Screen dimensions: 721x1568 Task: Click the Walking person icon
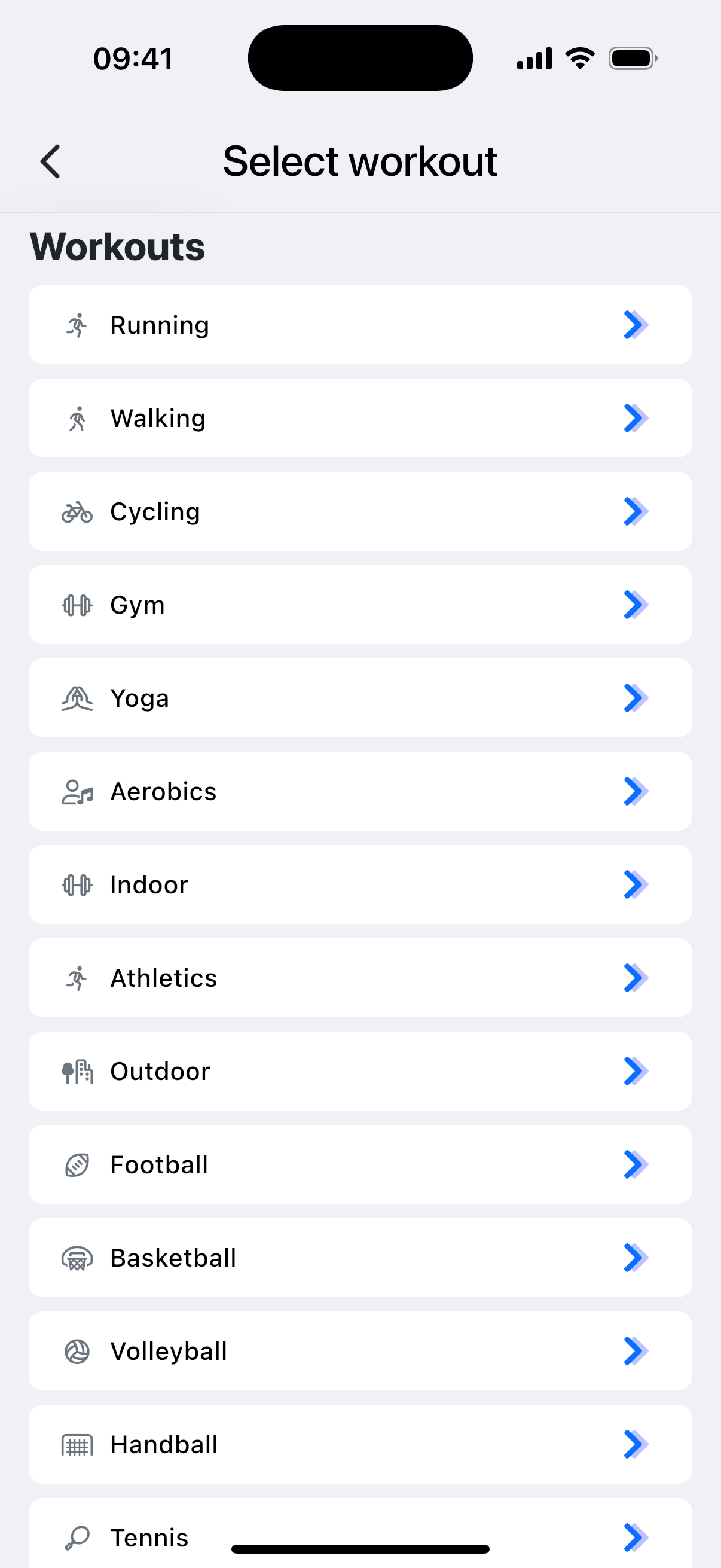77,417
